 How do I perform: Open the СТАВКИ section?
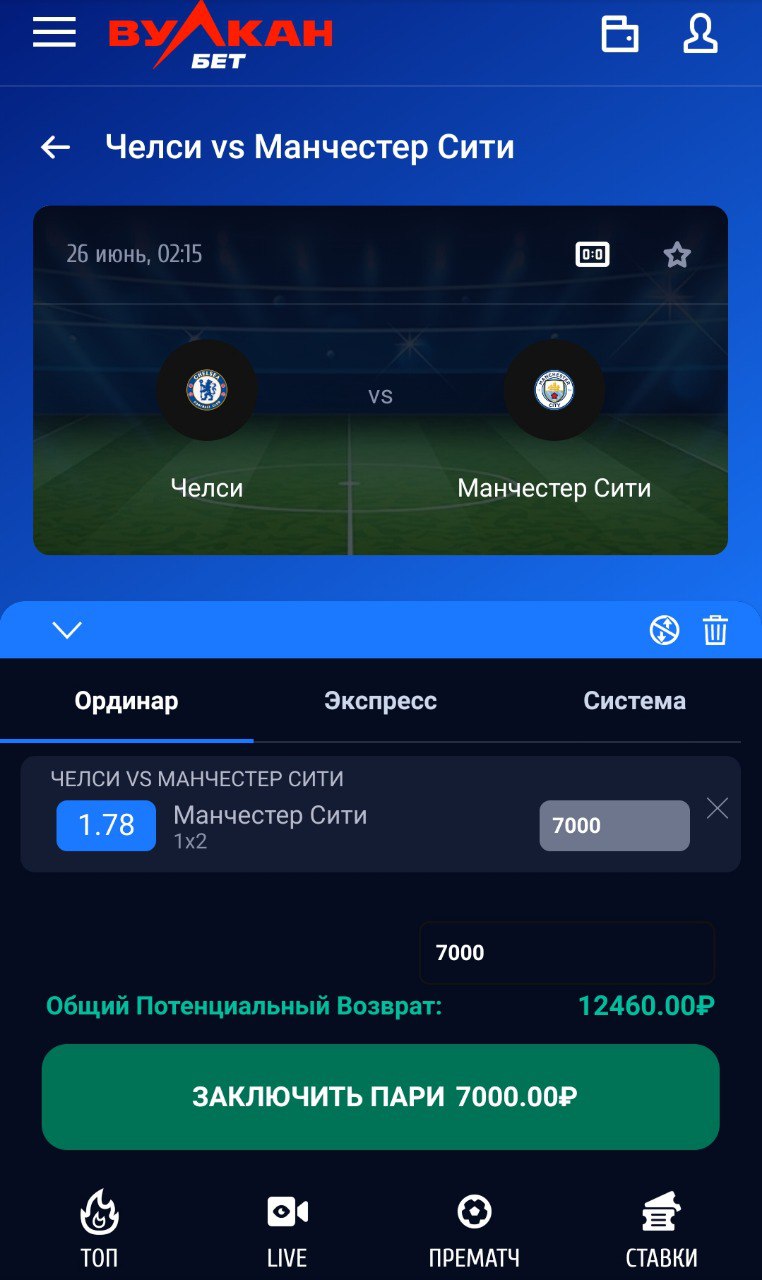[661, 1228]
